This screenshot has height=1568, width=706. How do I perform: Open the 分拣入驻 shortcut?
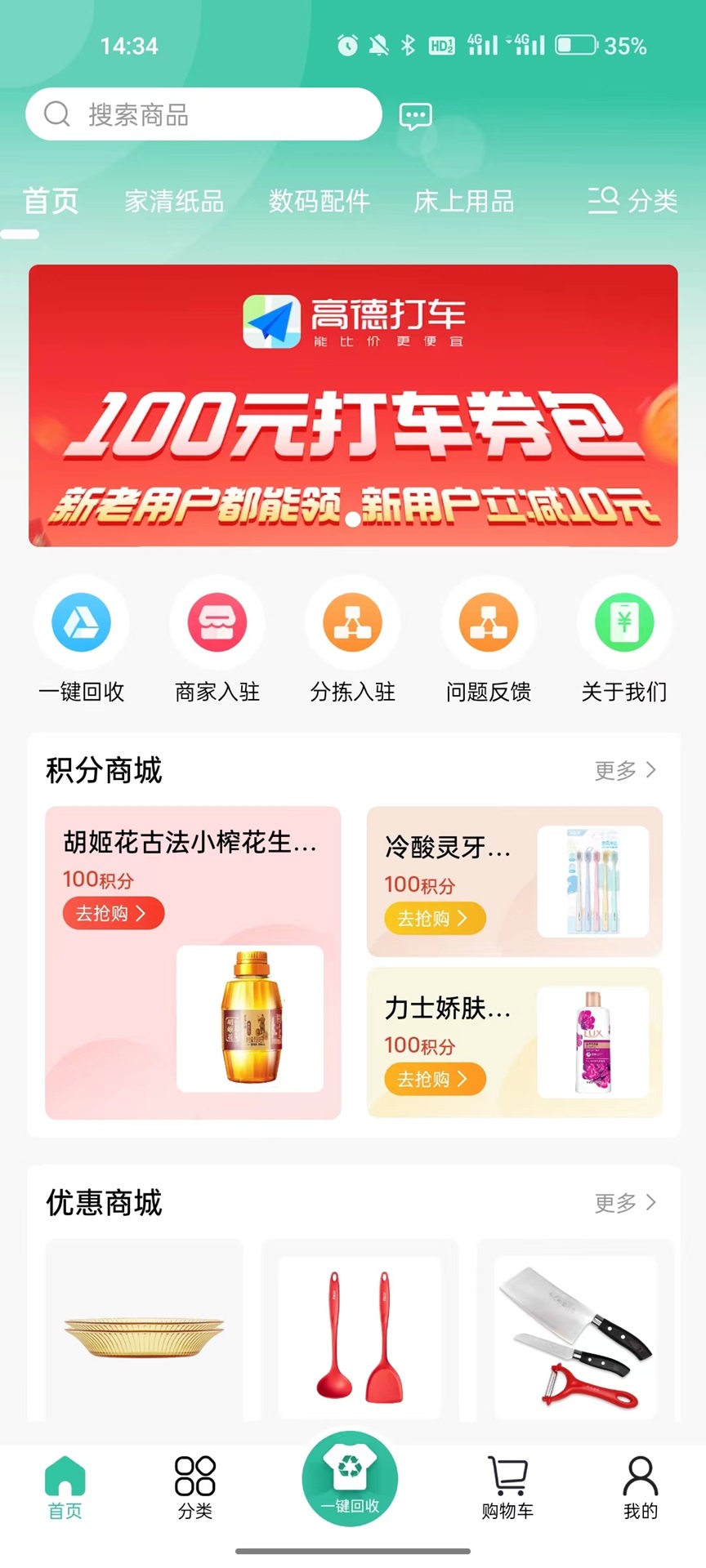(x=353, y=639)
